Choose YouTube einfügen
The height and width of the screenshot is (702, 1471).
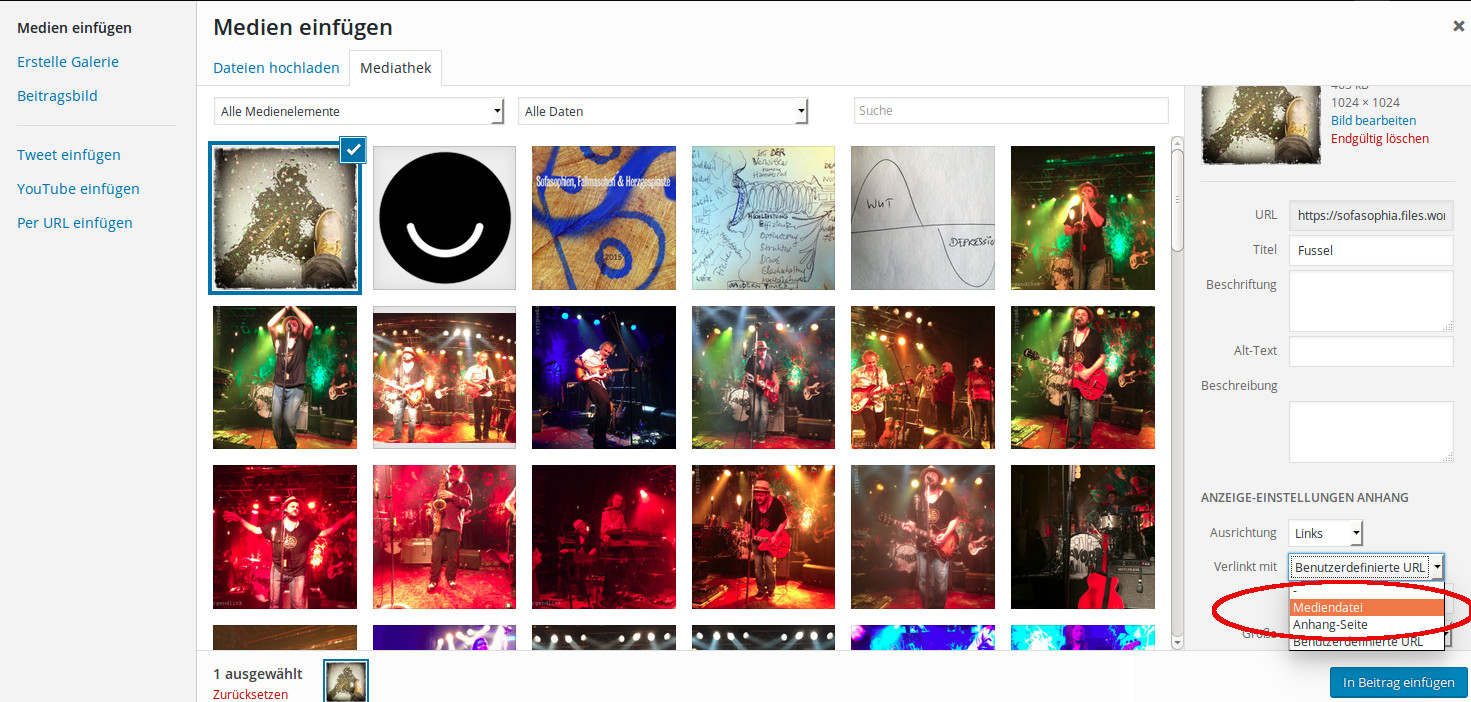click(78, 189)
